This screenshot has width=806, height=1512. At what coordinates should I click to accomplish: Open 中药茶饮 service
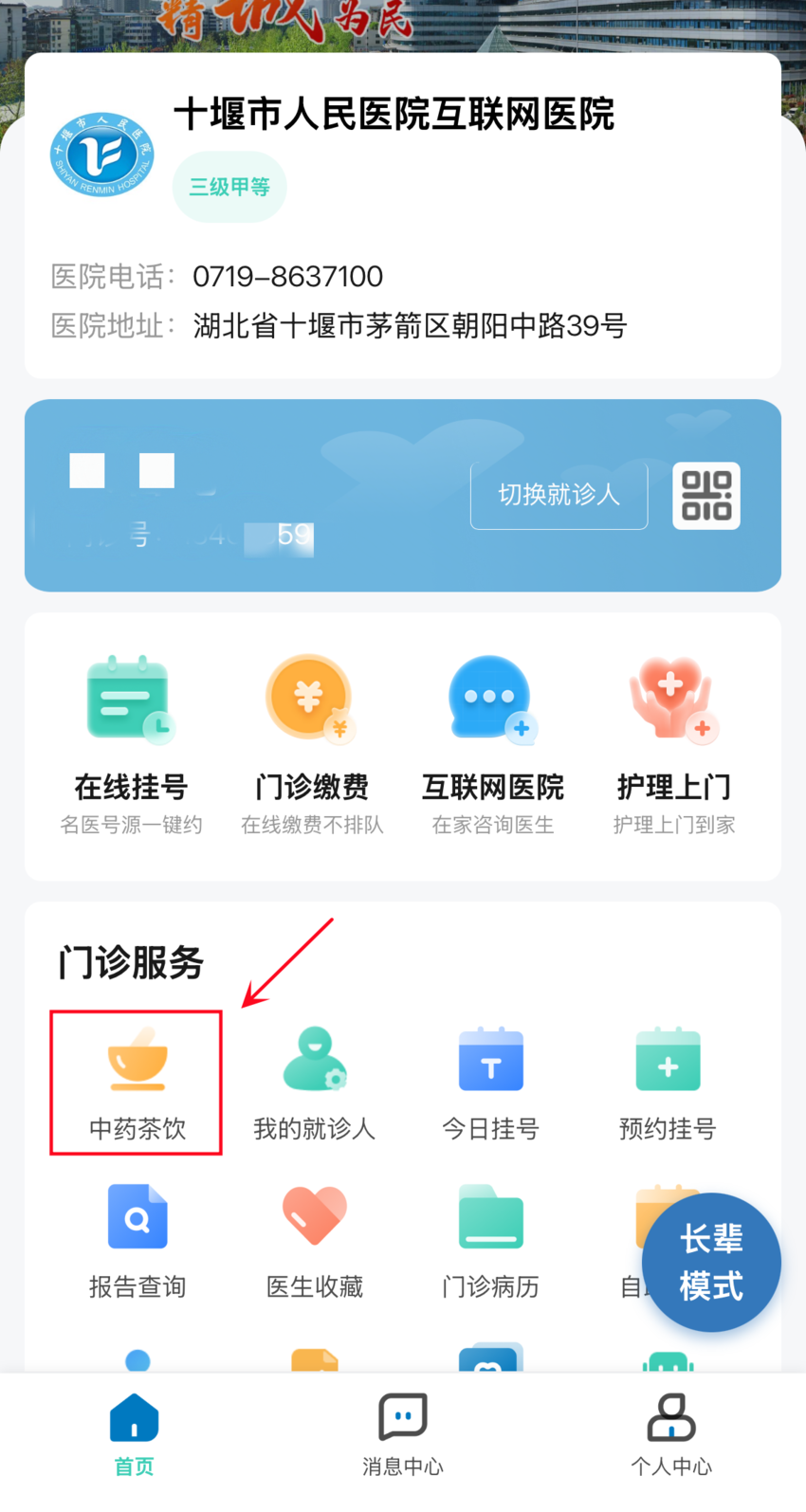(x=137, y=1083)
